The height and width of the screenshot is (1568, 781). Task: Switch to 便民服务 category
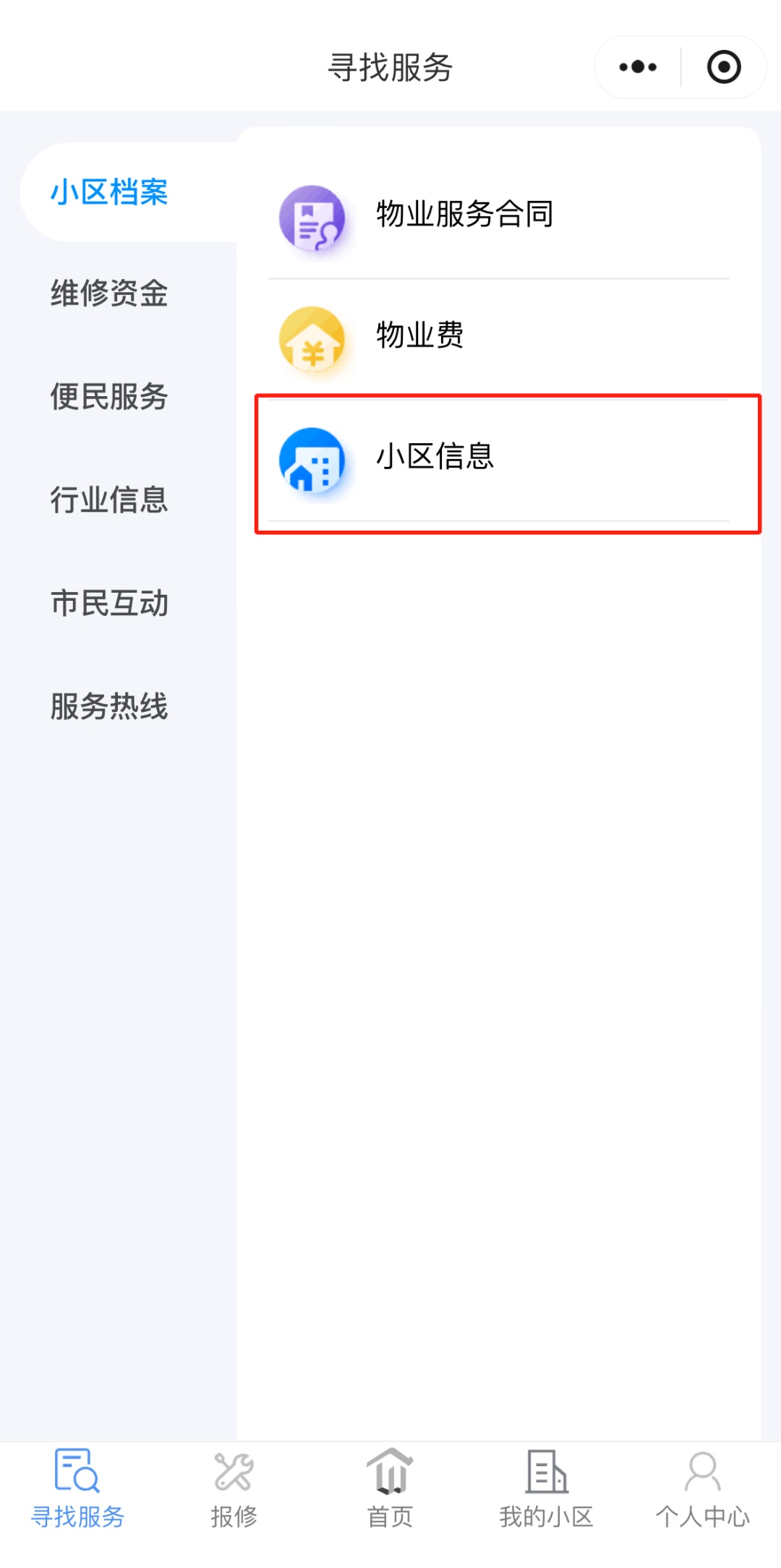pyautogui.click(x=109, y=397)
